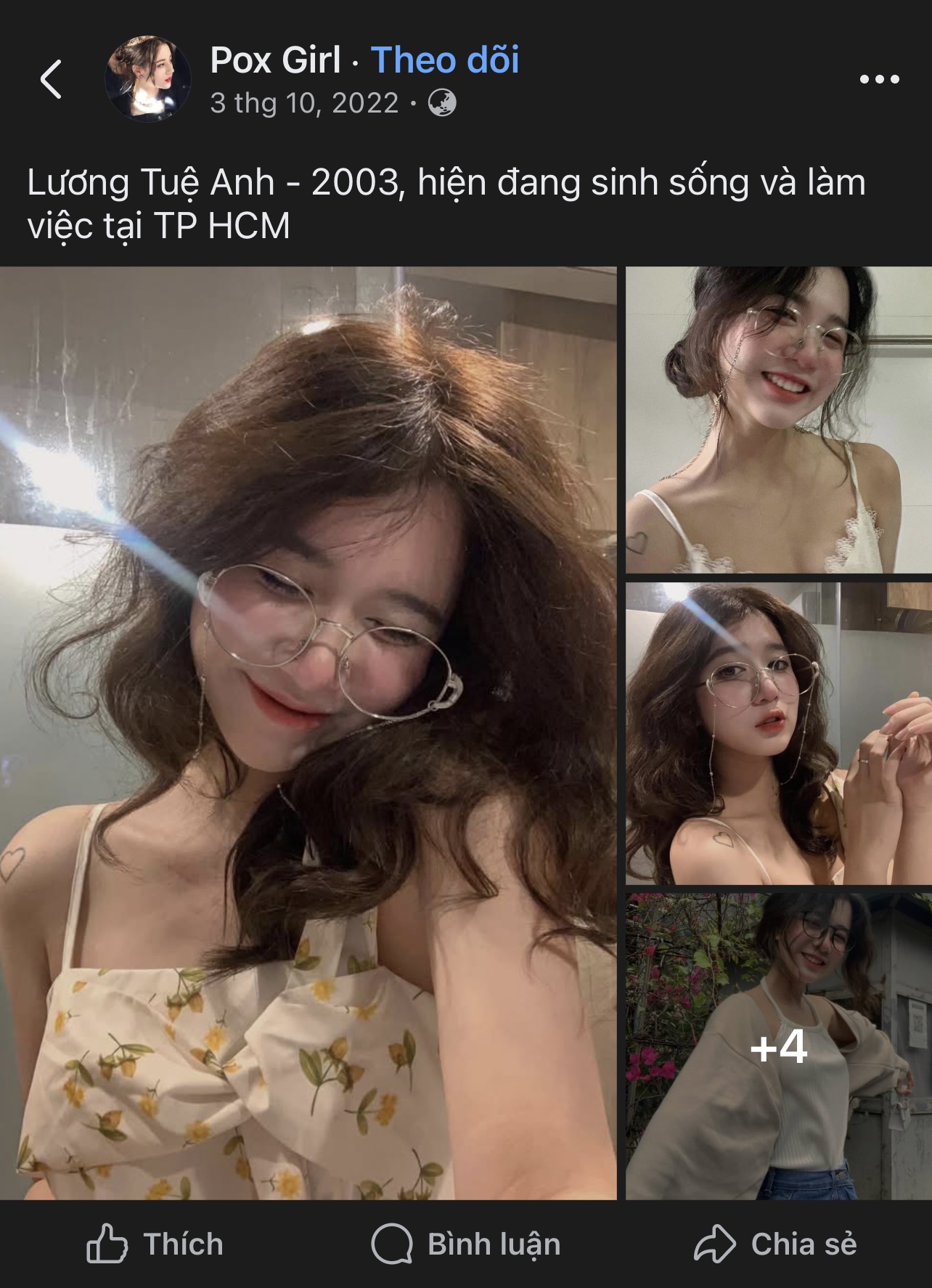Open Pox Girl's page by name
932x1288 pixels.
(x=275, y=60)
